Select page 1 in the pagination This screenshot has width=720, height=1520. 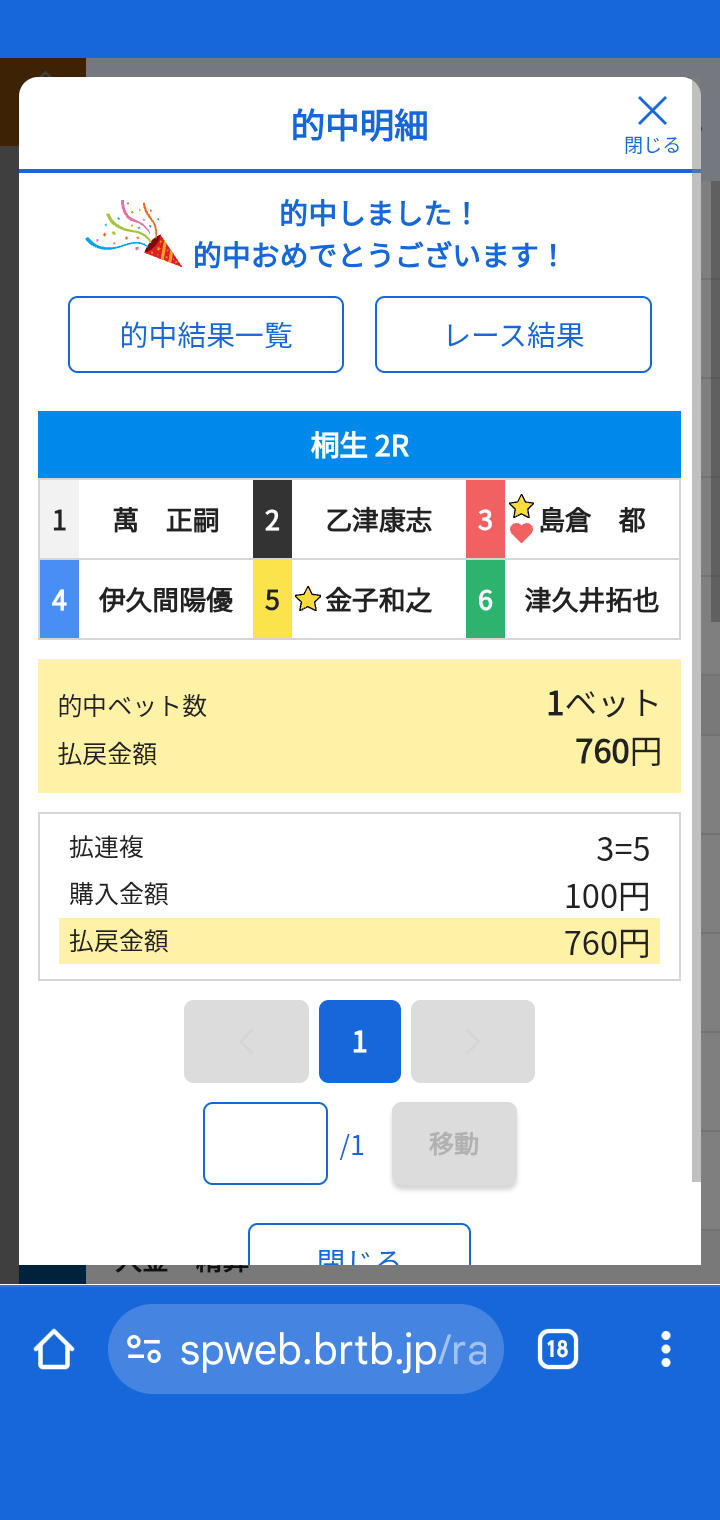click(360, 1041)
